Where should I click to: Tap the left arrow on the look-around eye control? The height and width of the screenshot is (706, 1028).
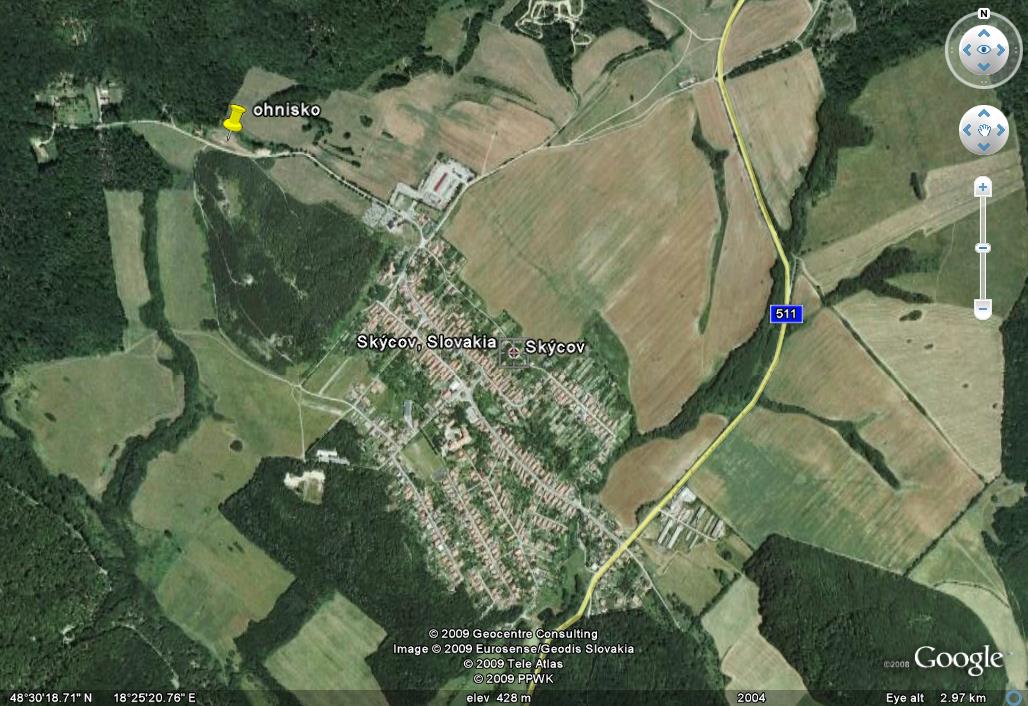point(965,49)
